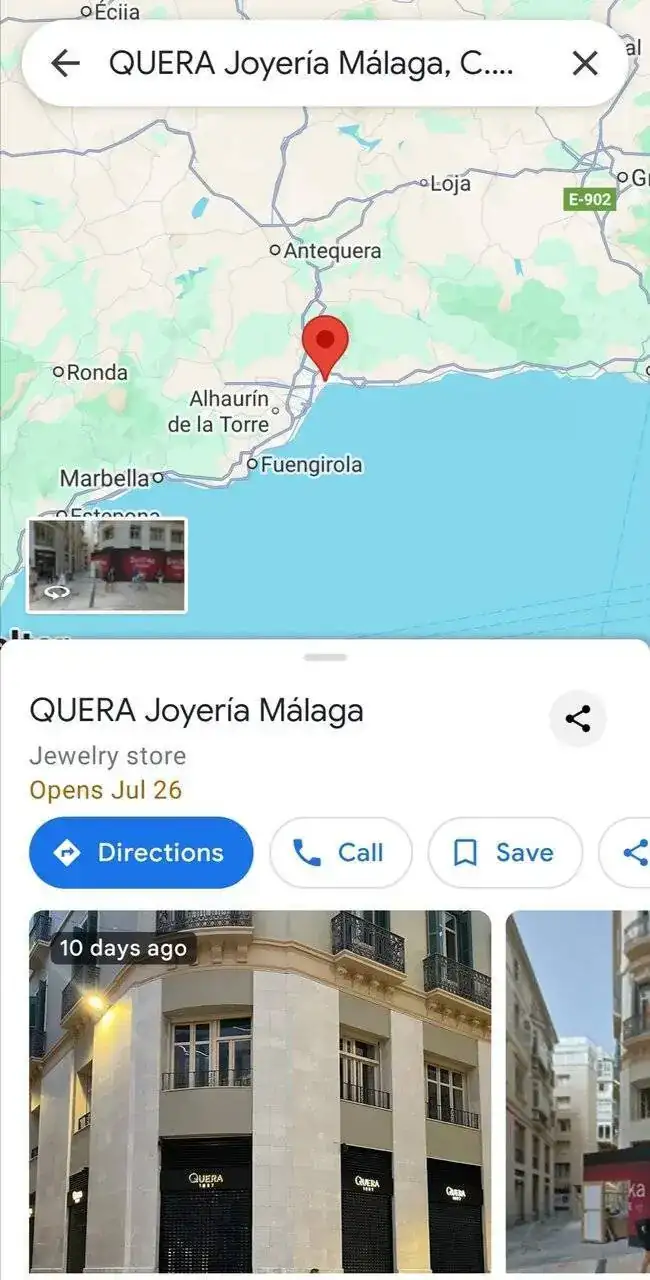The height and width of the screenshot is (1280, 650).
Task: Clear the QUERA Joyería search text
Action: [x=584, y=64]
